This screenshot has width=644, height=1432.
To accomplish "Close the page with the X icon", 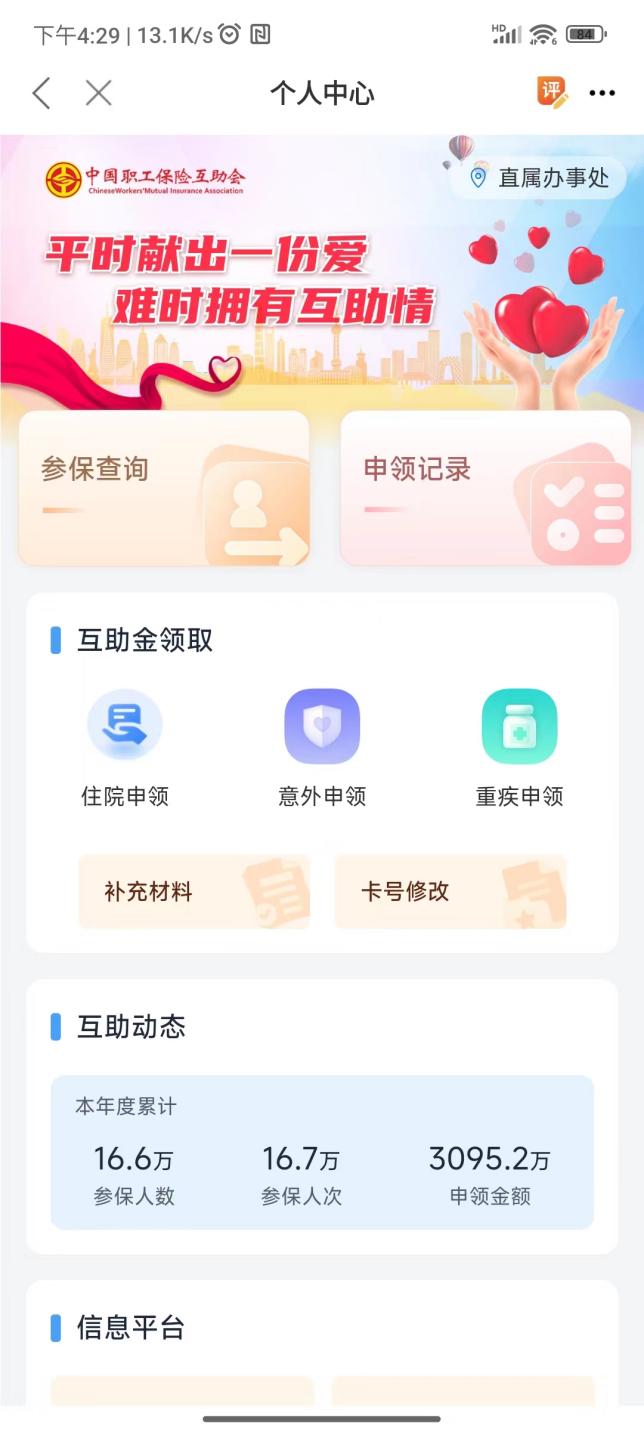I will [x=98, y=94].
